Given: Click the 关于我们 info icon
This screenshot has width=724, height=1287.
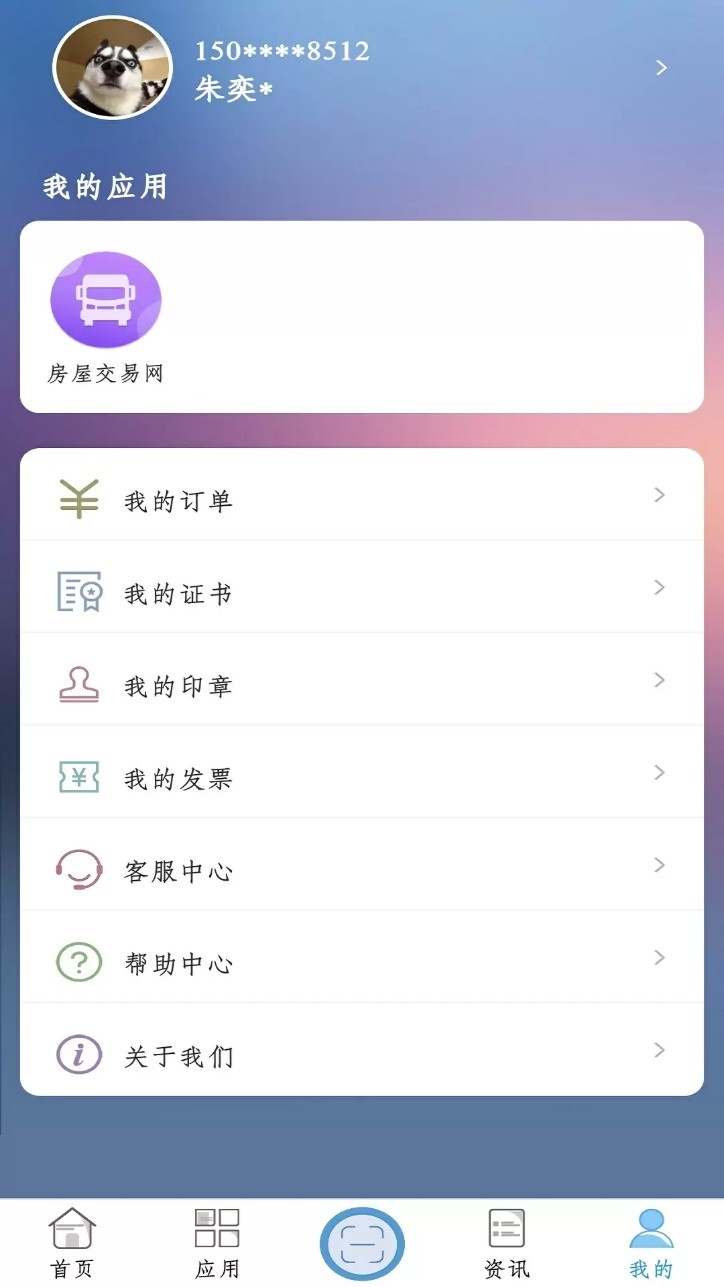Looking at the screenshot, I should click(x=78, y=1052).
